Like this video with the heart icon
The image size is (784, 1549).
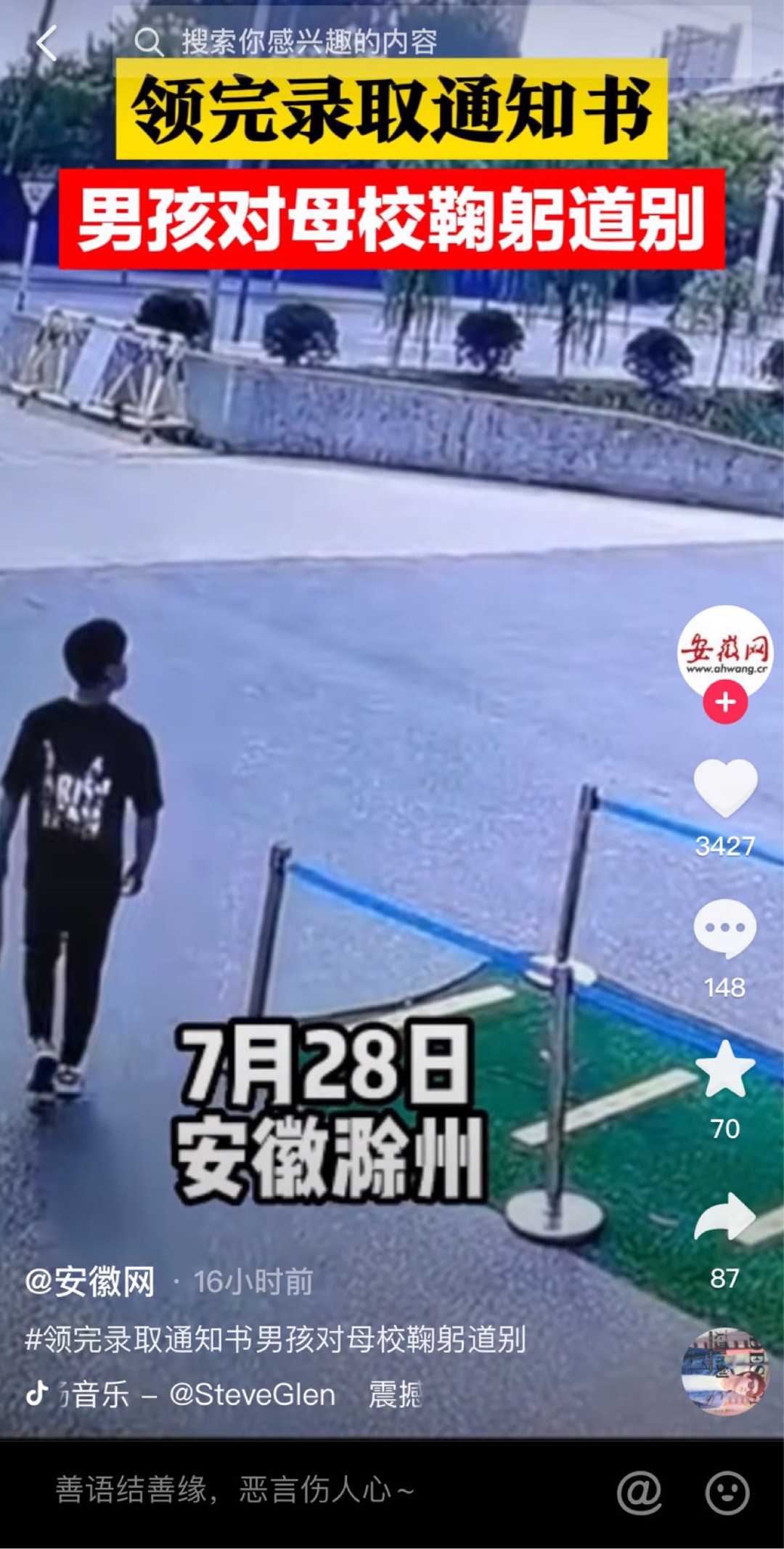coord(725,789)
